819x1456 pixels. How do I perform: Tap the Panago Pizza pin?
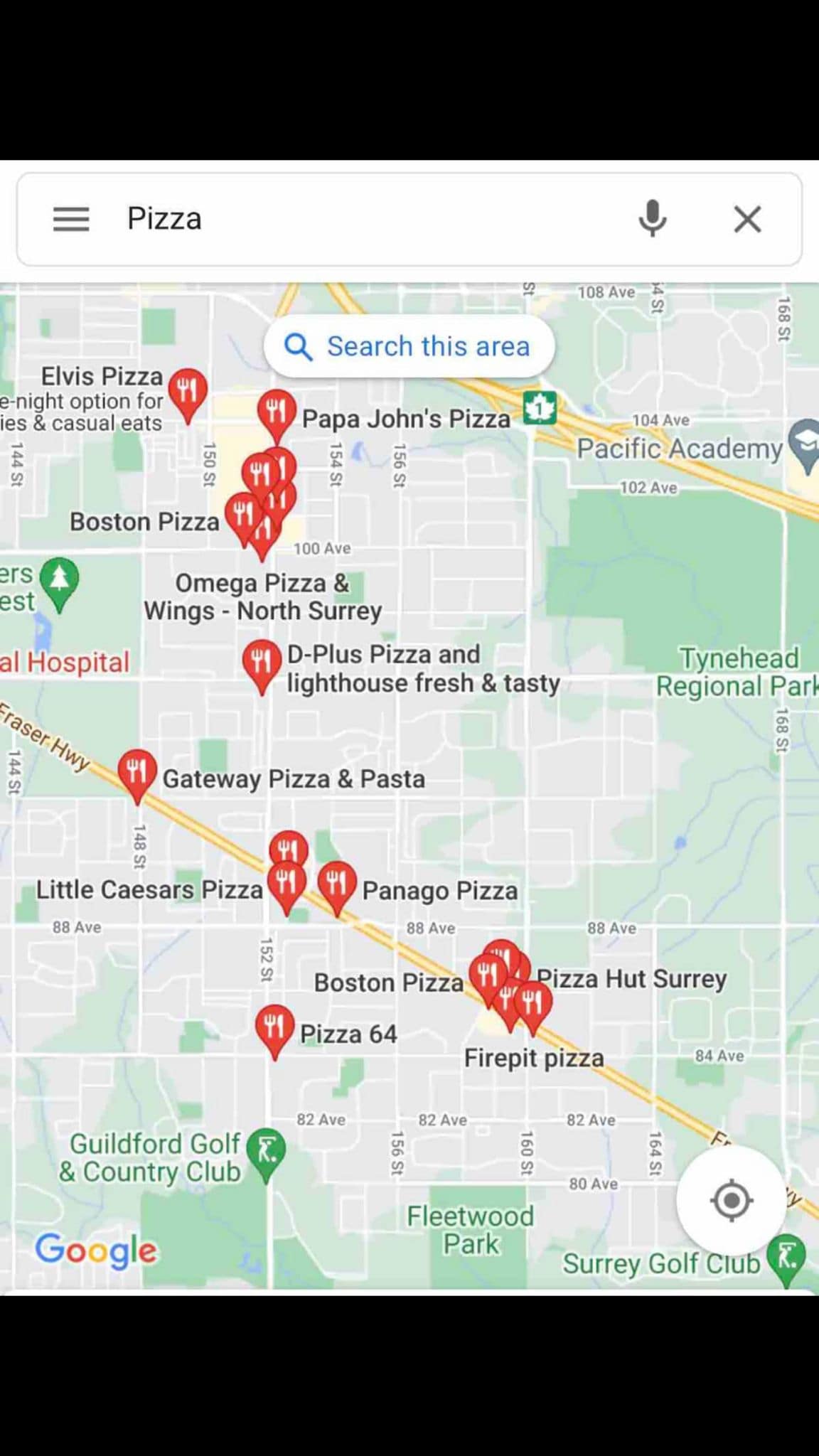tap(336, 884)
